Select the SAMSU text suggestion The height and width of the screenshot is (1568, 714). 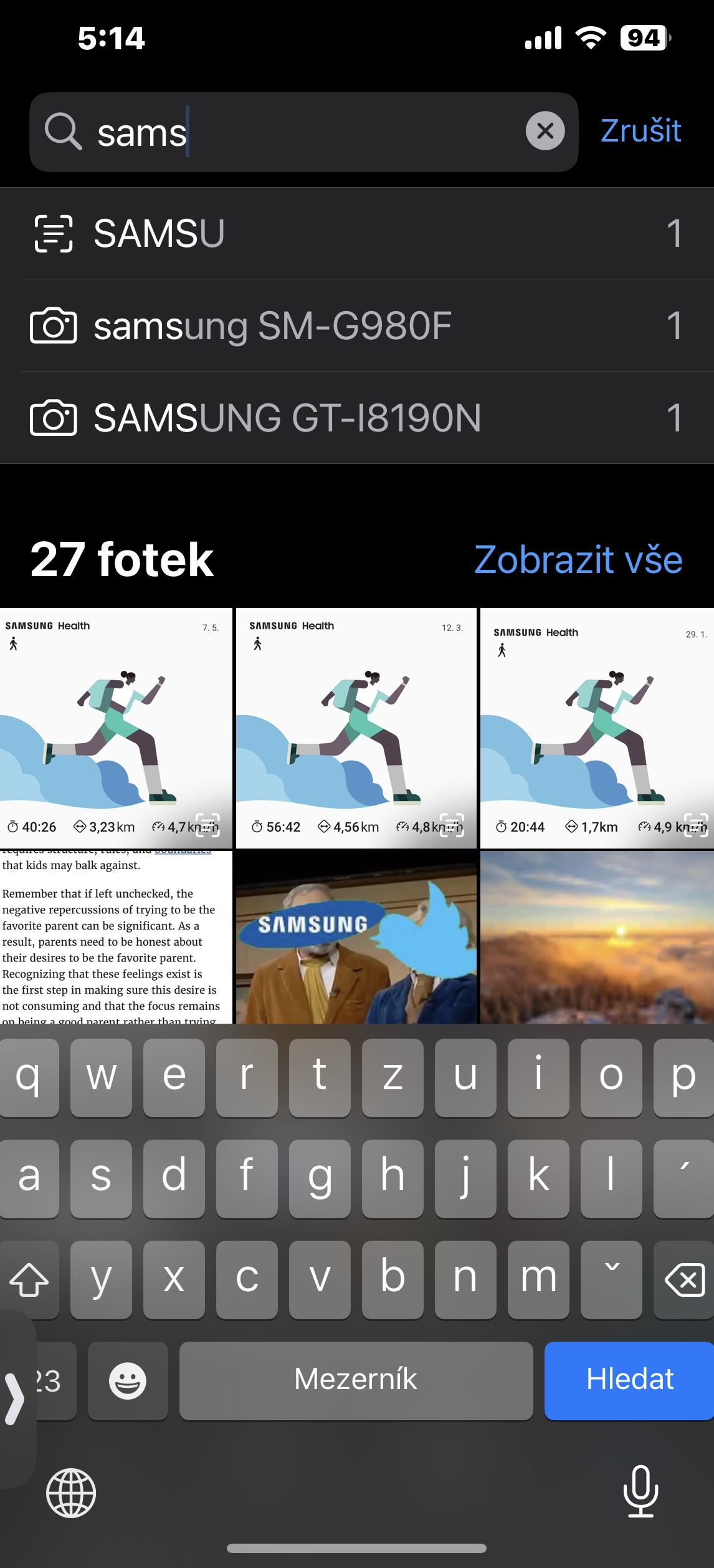click(x=357, y=233)
